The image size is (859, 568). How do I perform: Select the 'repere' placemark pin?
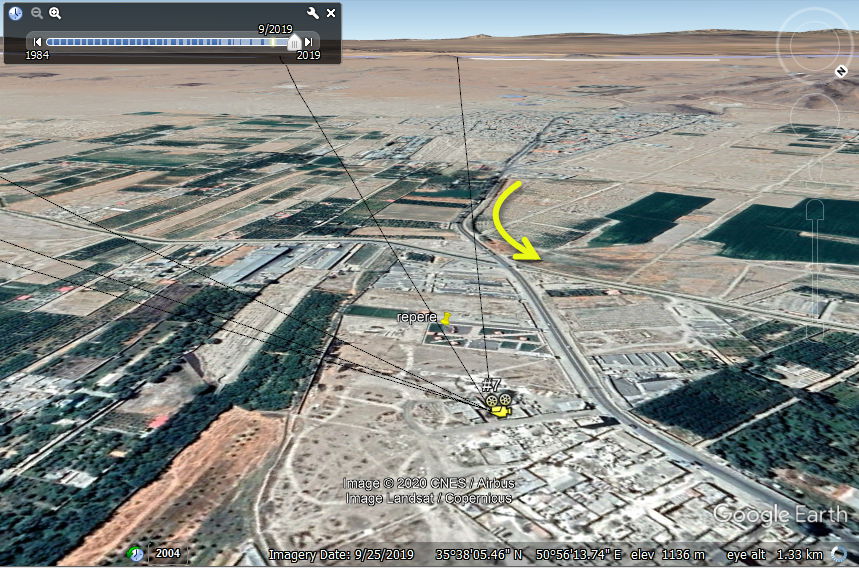coord(447,318)
